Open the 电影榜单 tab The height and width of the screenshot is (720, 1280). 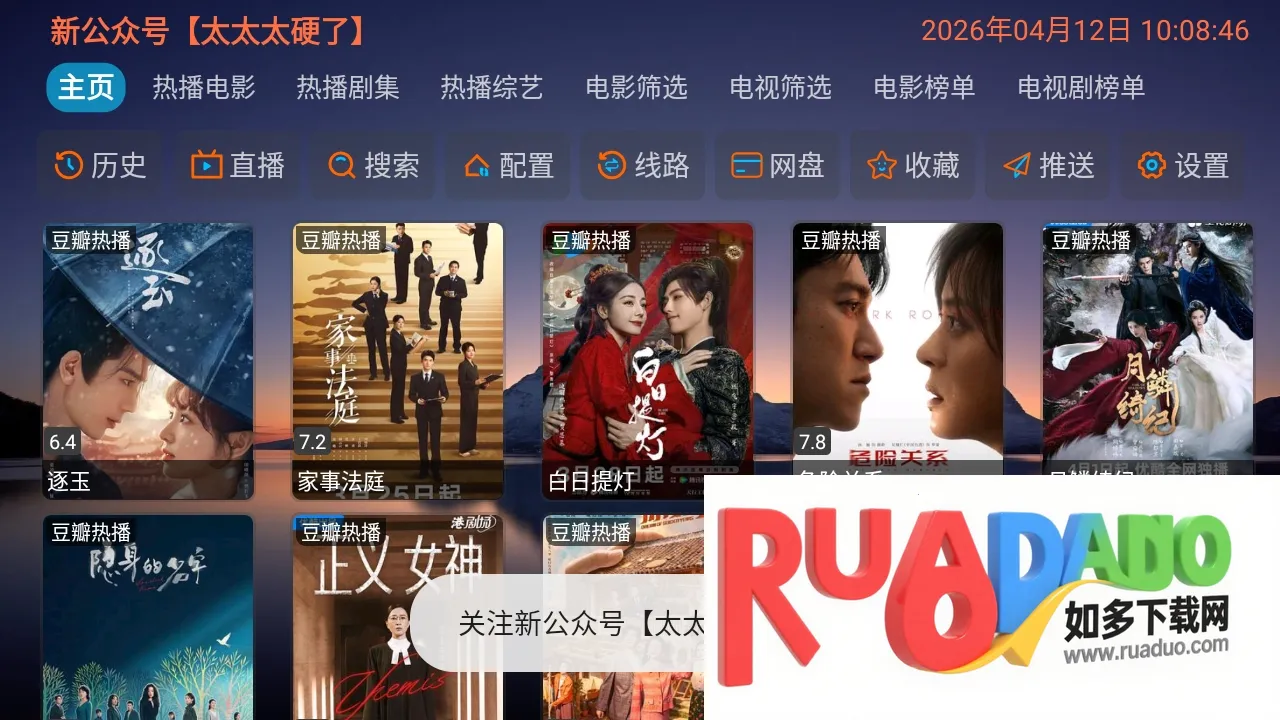pyautogui.click(x=924, y=88)
